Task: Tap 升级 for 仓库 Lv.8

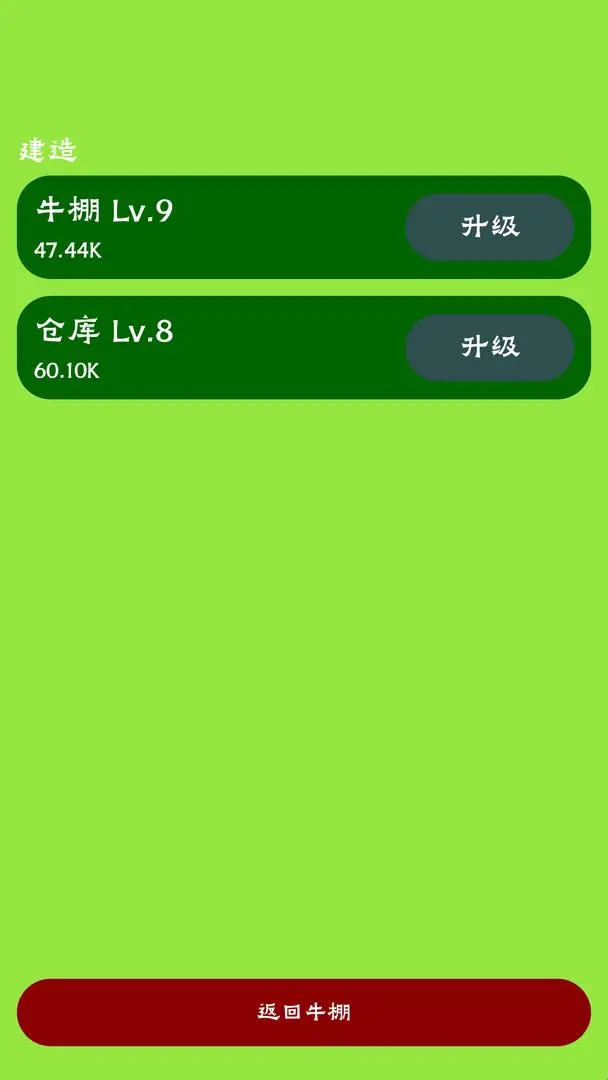Action: click(489, 347)
